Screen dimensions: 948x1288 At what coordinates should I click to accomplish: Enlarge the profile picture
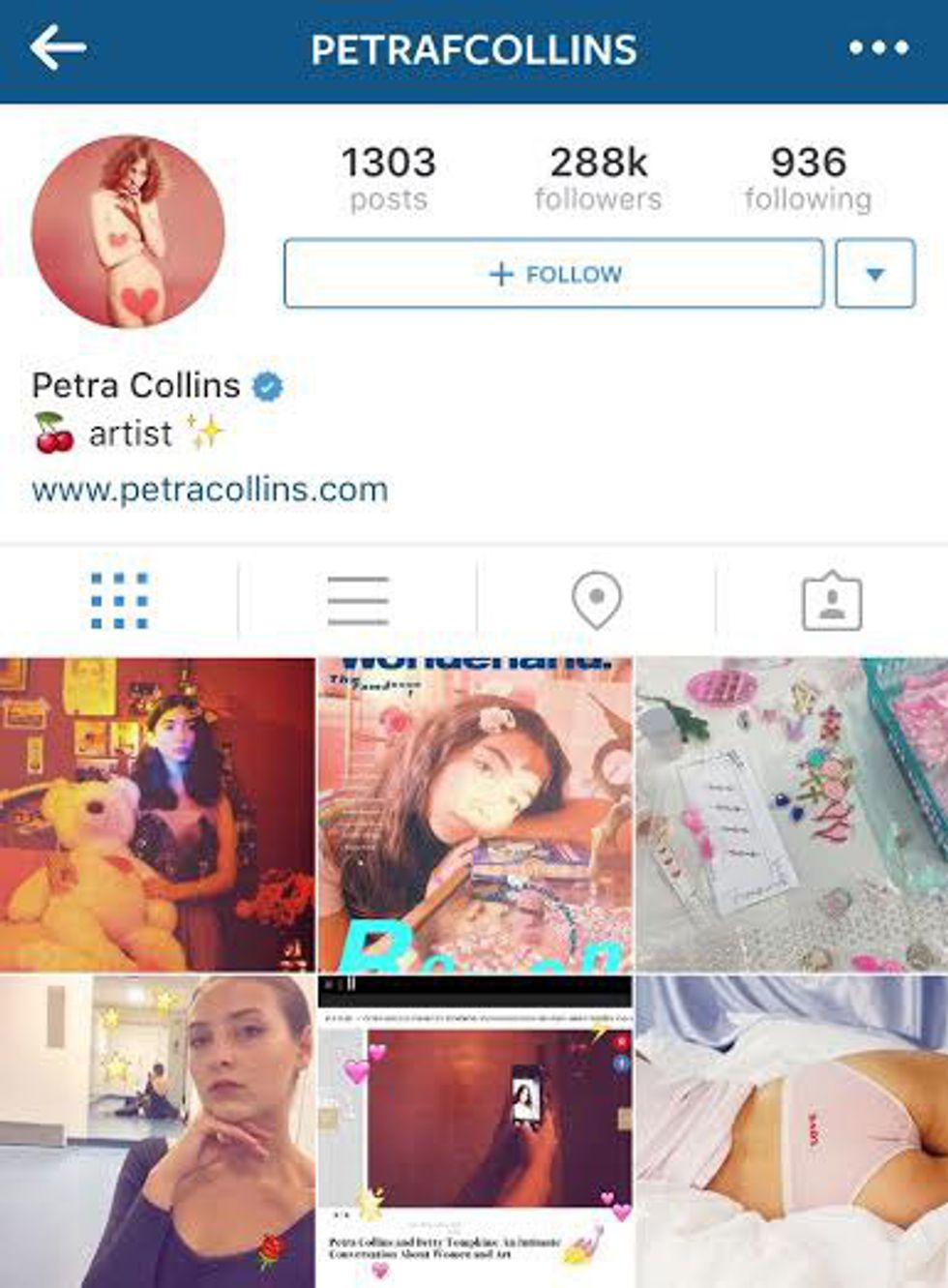pos(128,231)
